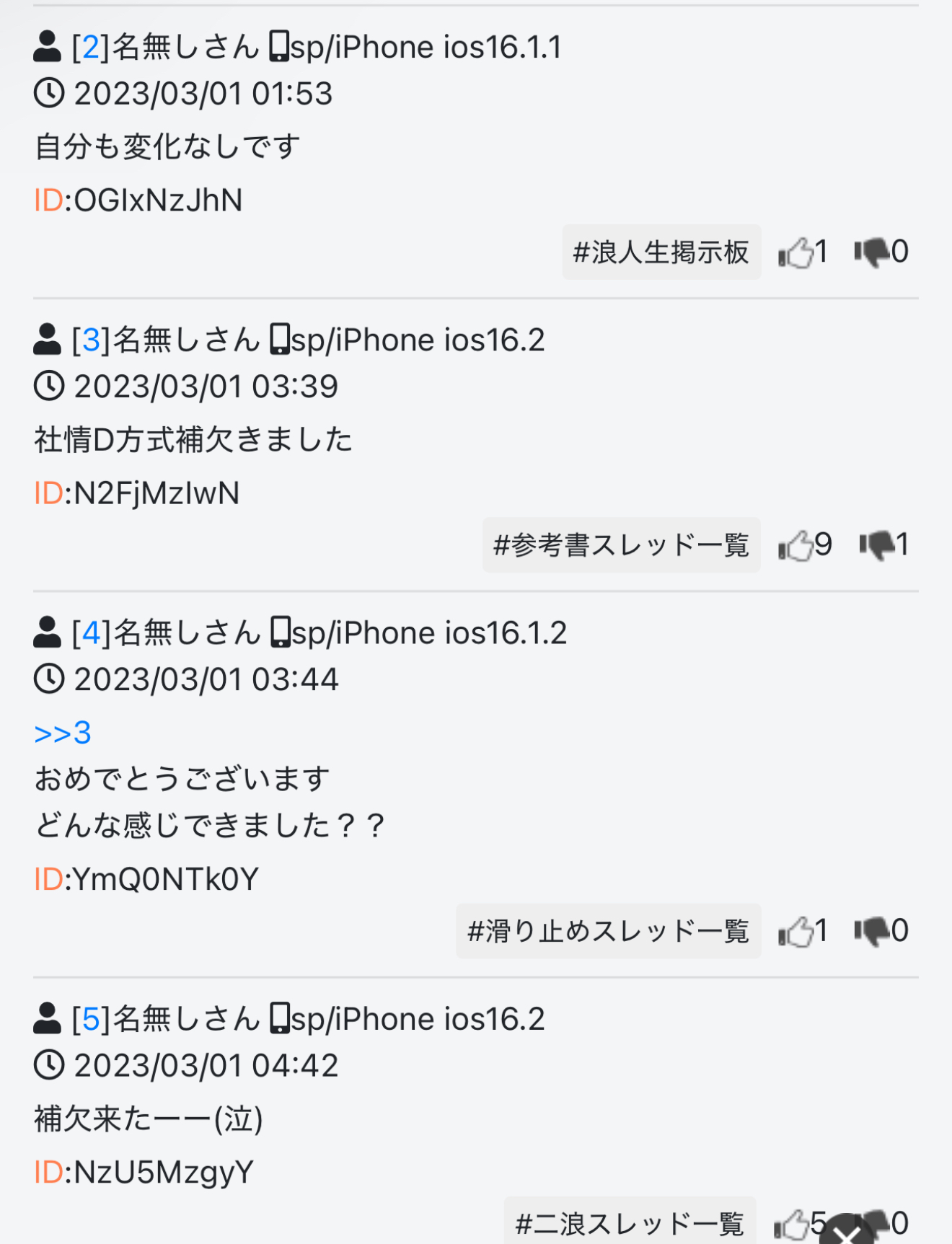
Task: Like the post by ID OGIxNzJhN
Action: coord(796,253)
